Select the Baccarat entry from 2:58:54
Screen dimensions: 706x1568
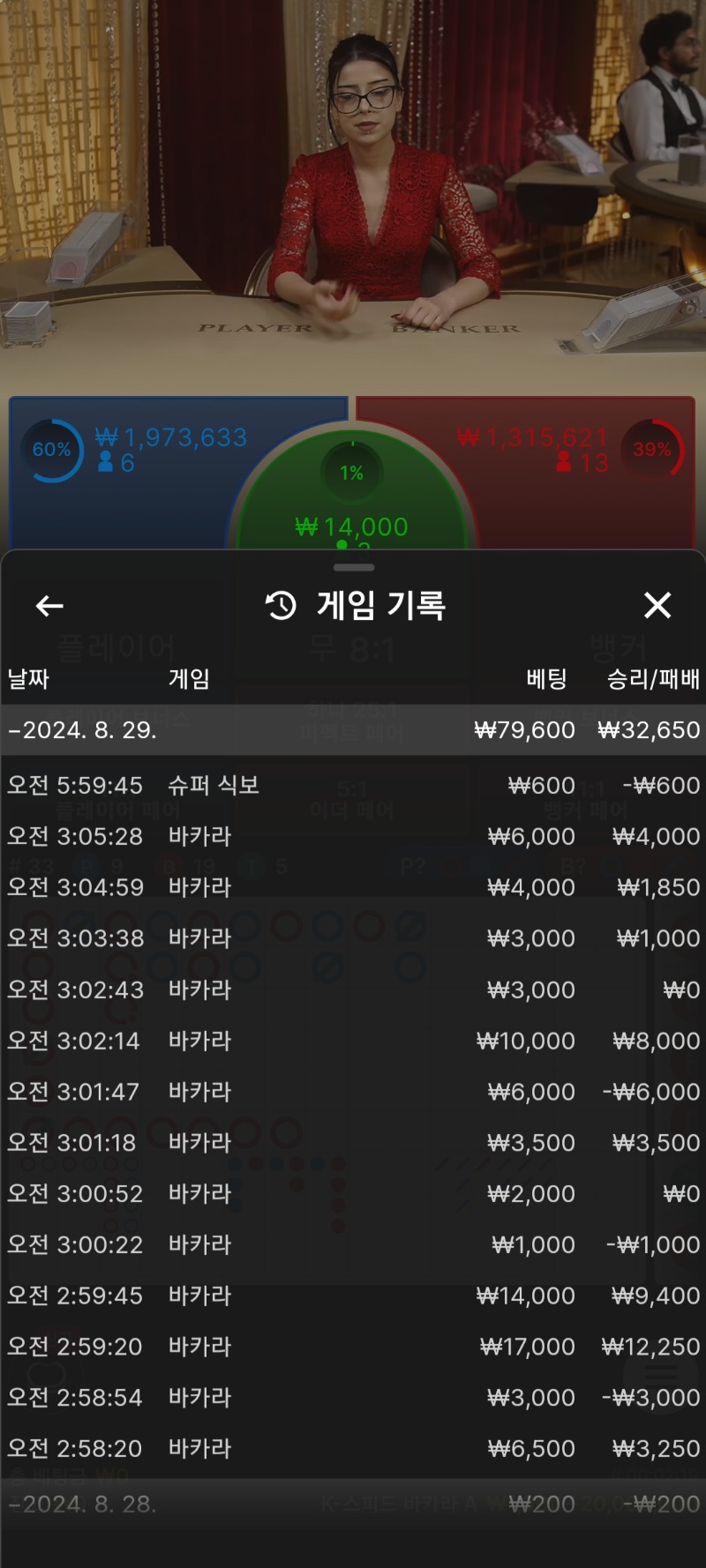(353, 1398)
